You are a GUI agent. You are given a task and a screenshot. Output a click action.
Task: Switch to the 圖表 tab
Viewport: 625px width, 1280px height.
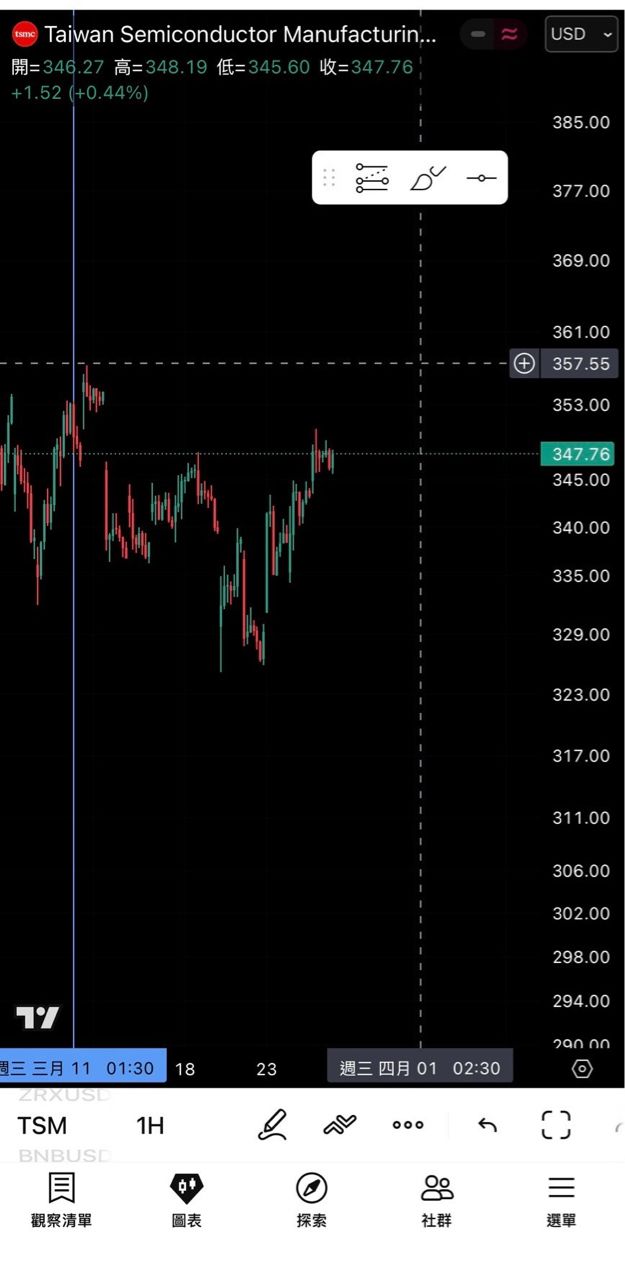187,1200
